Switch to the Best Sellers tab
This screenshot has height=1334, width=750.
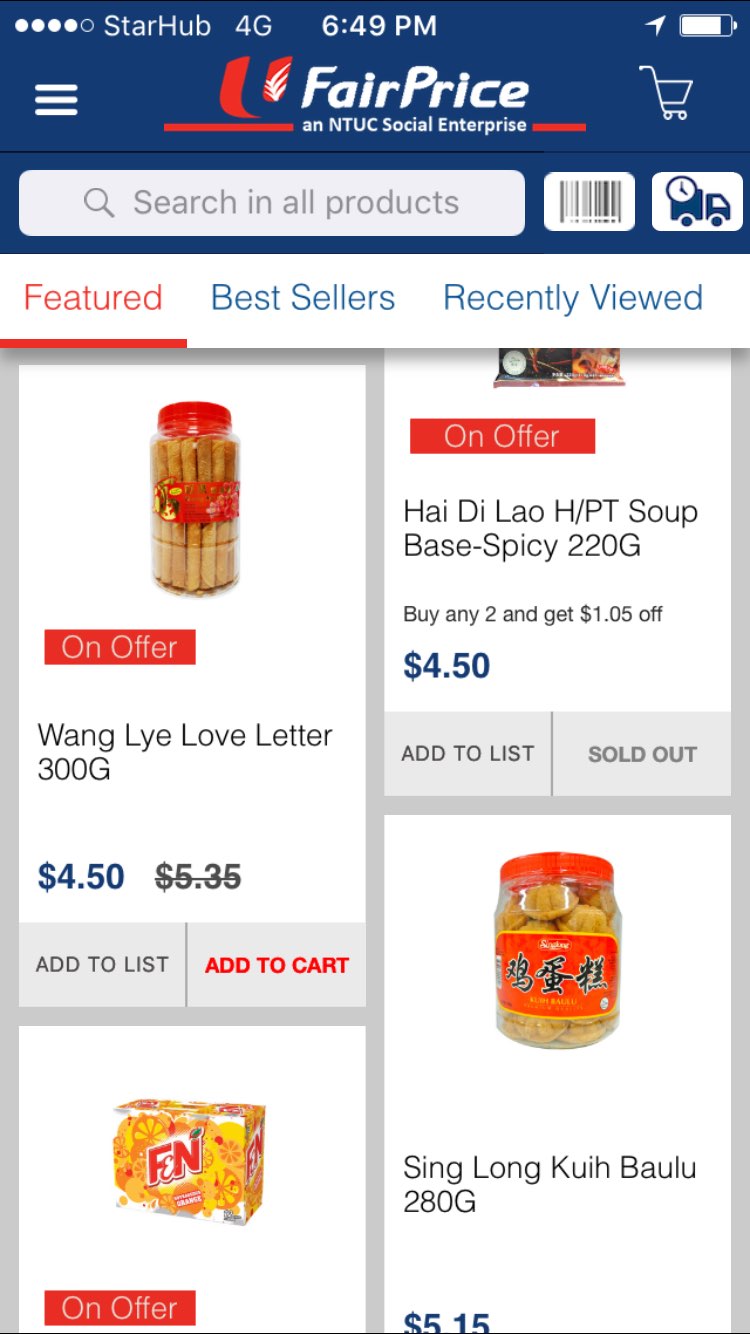click(x=303, y=298)
